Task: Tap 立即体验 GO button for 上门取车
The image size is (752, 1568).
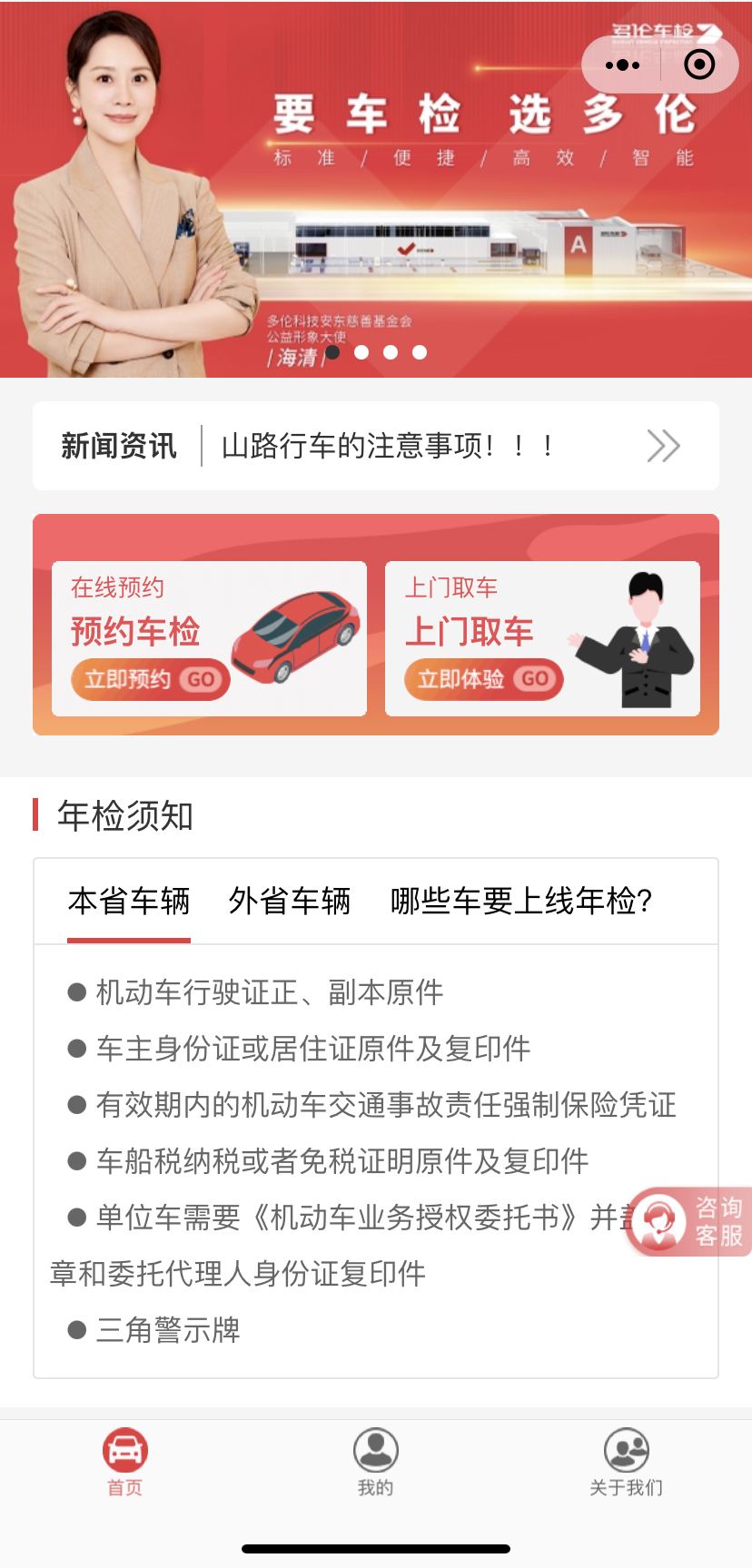Action: point(484,679)
